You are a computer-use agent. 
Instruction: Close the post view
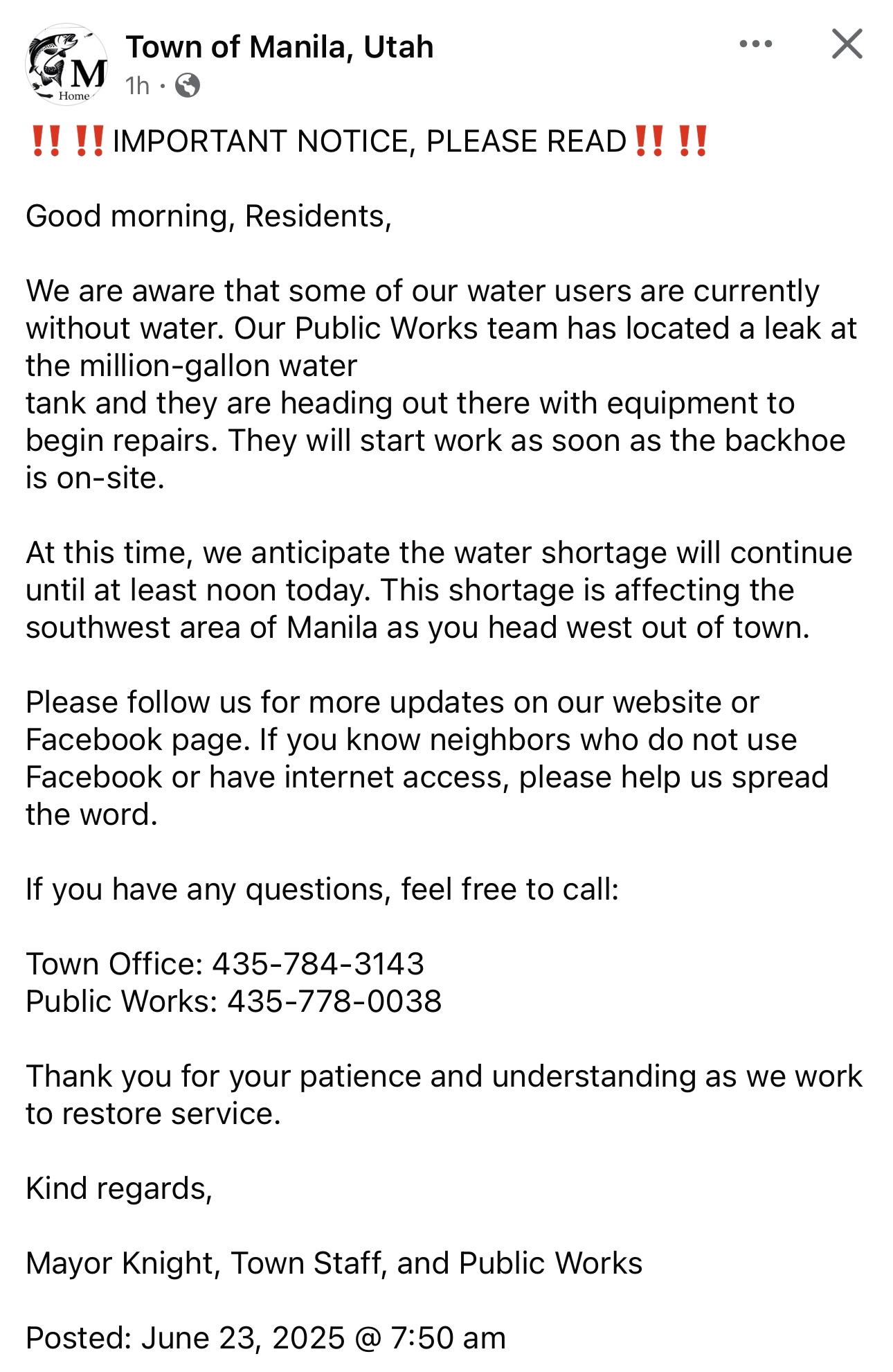click(x=847, y=44)
